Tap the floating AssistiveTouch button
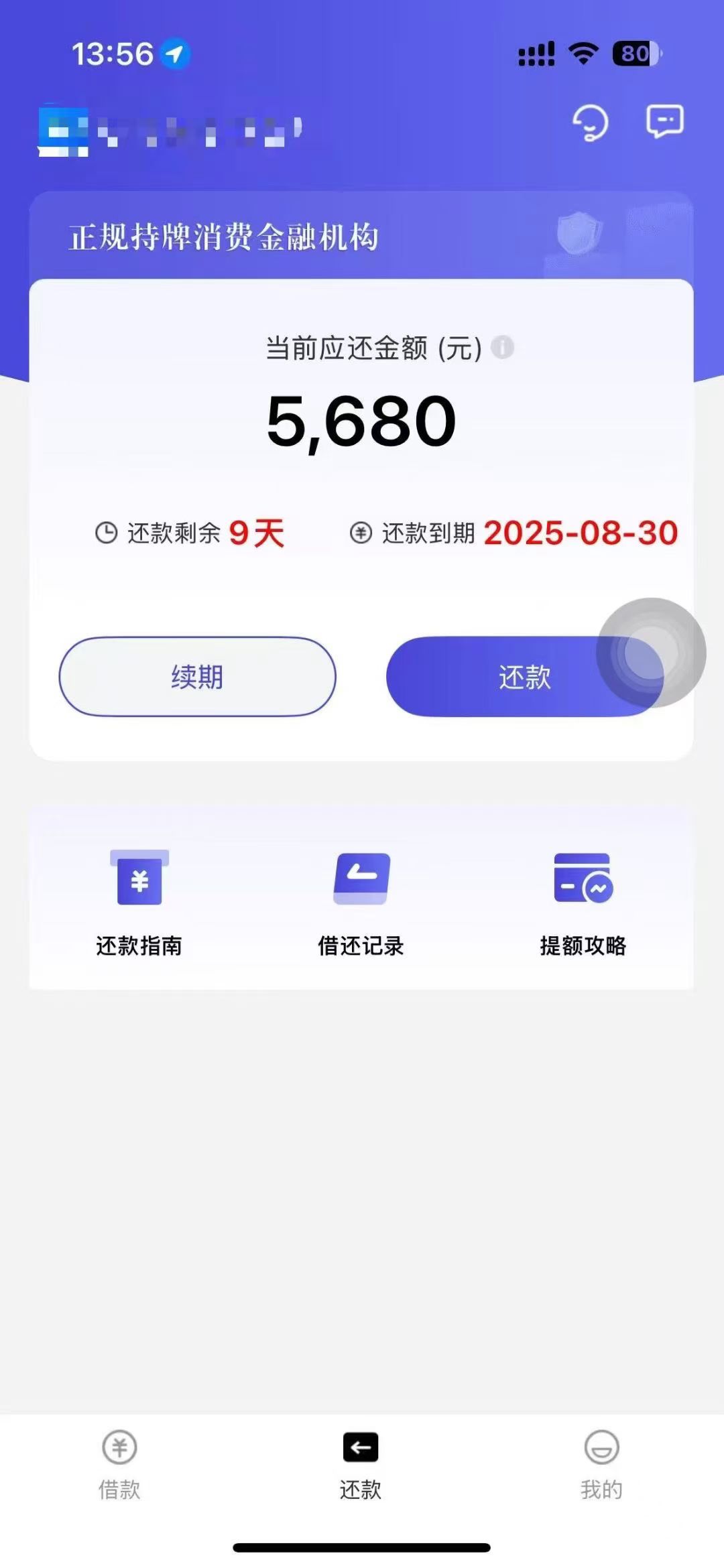The image size is (724, 1568). click(651, 653)
